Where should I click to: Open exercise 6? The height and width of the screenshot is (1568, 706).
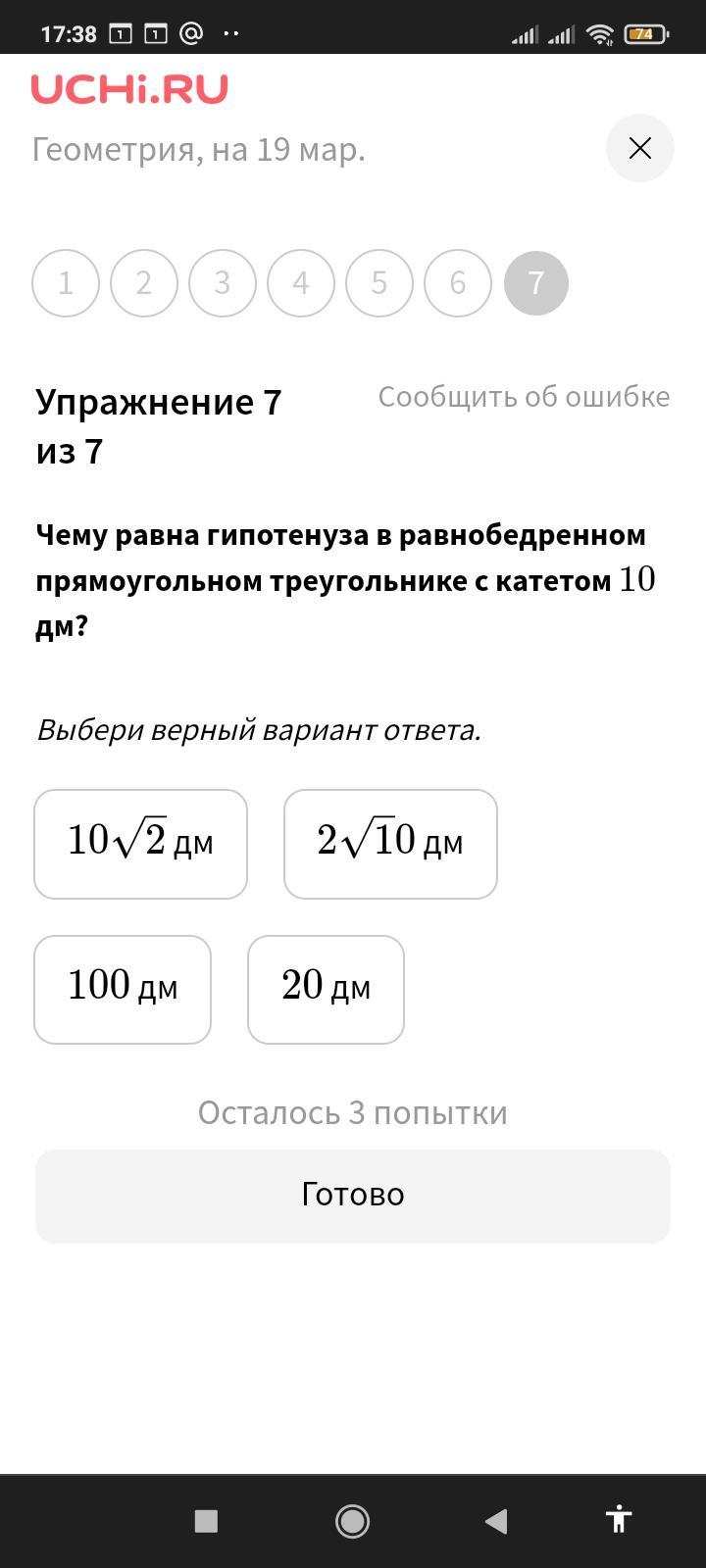click(x=458, y=283)
